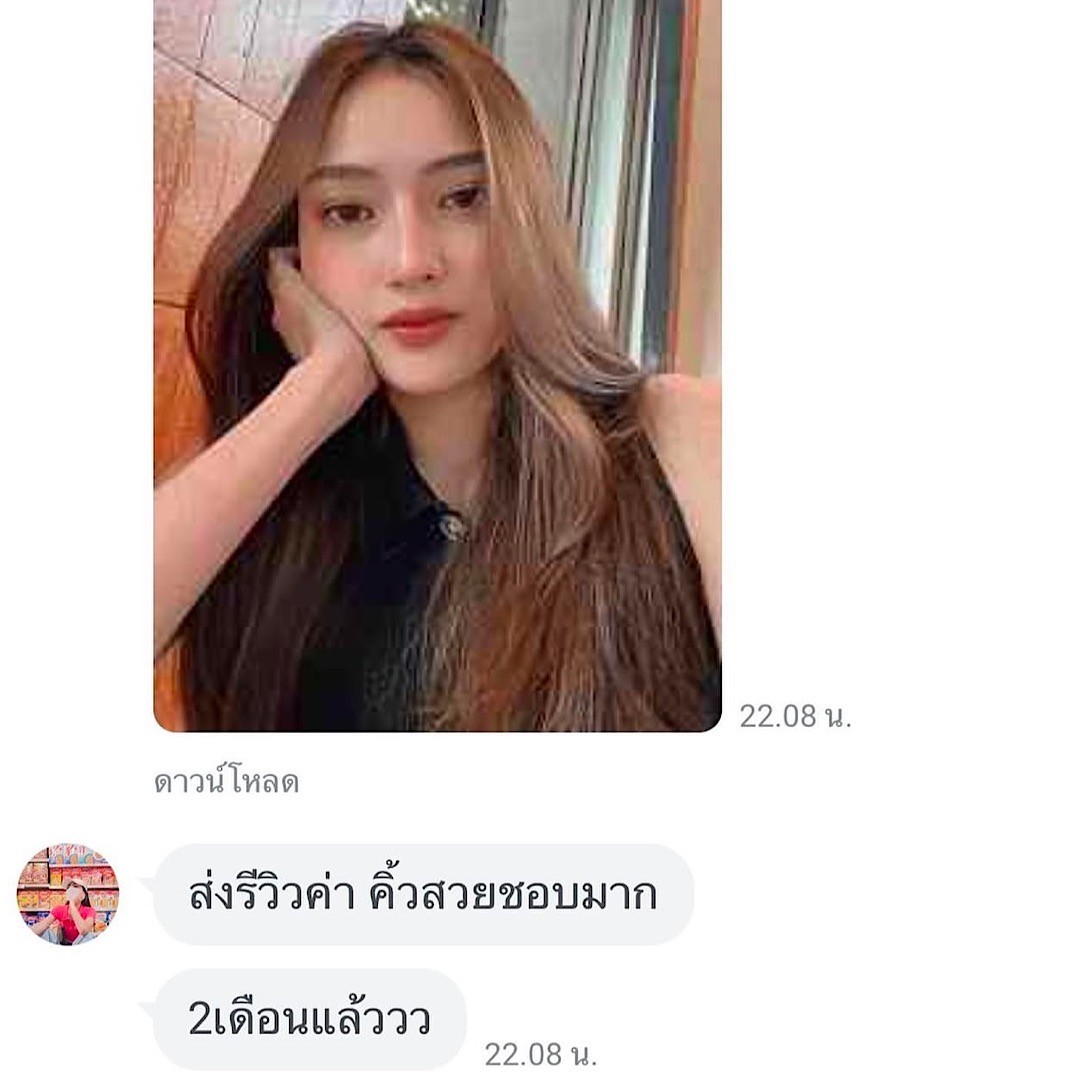Tap ดาวน์โหลด to download the photo
Image resolution: width=1080 pixels, height=1080 pixels.
click(226, 782)
